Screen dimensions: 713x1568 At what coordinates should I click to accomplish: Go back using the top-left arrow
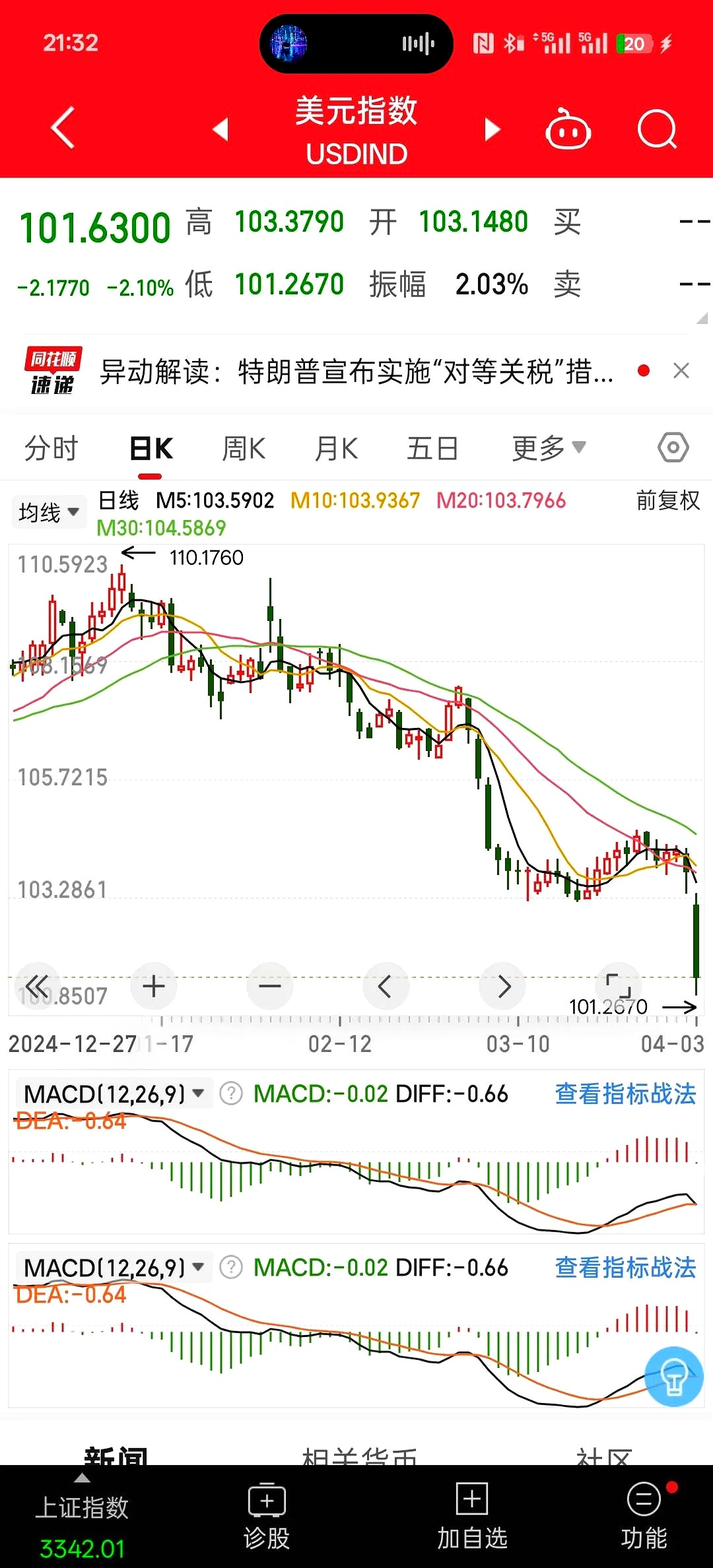(x=63, y=128)
